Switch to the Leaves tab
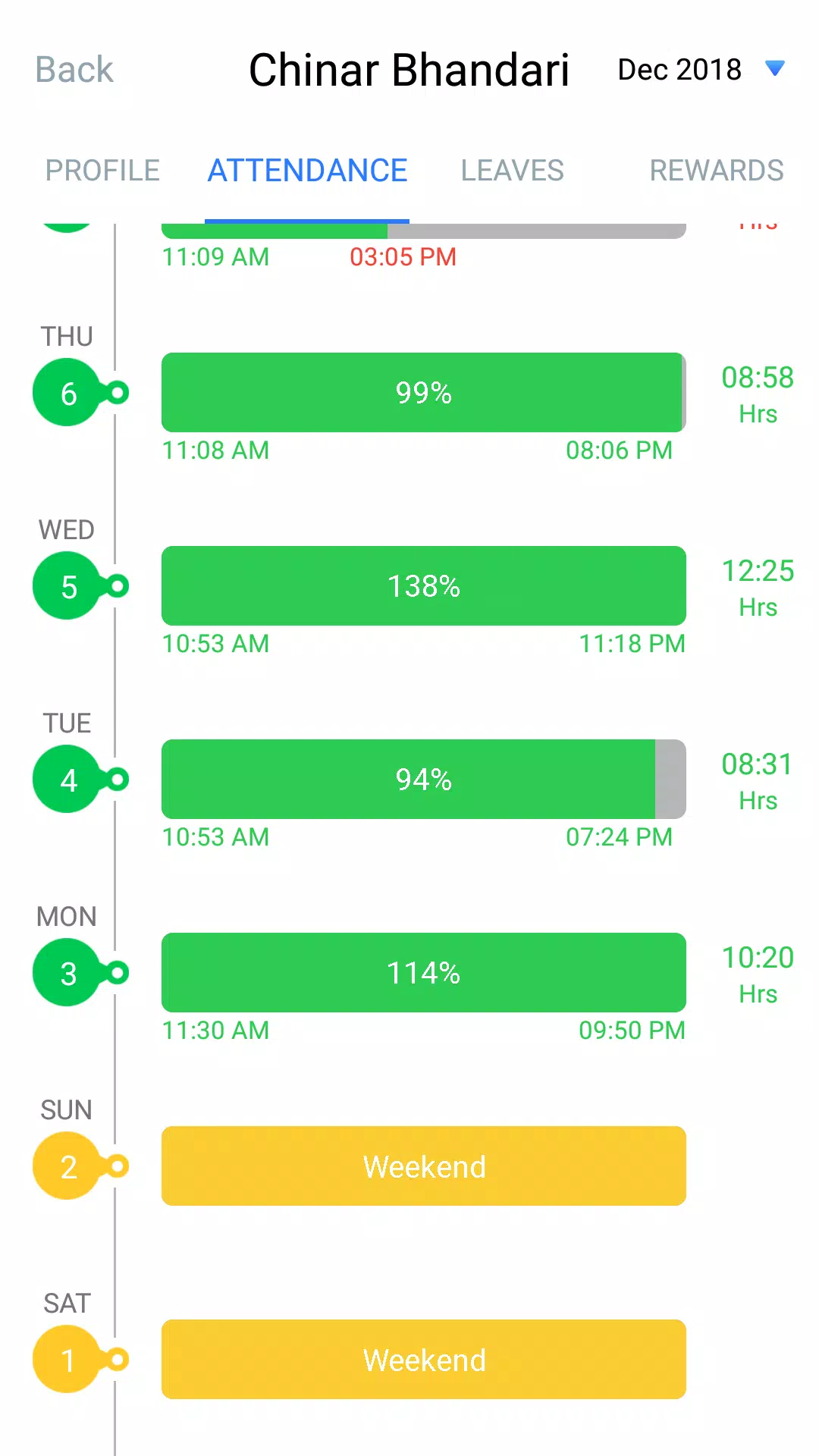 point(513,171)
